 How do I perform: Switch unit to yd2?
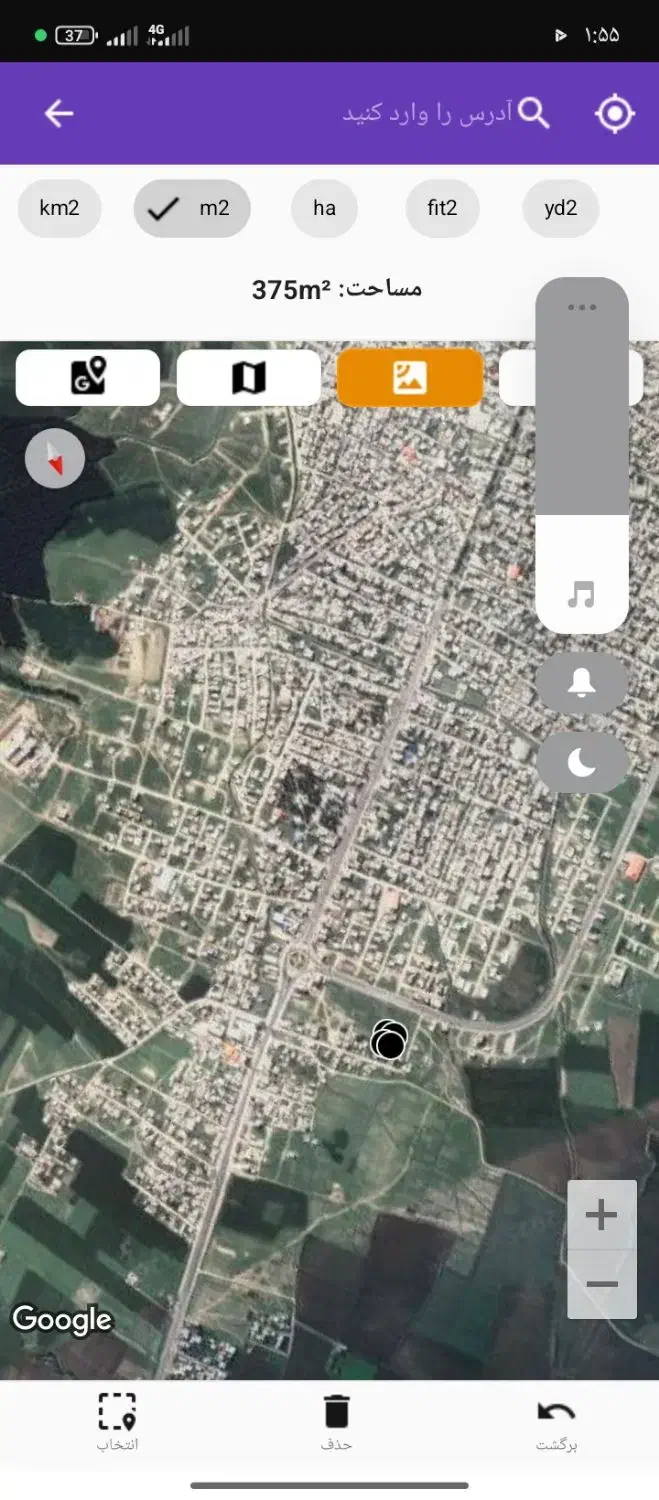tap(560, 208)
